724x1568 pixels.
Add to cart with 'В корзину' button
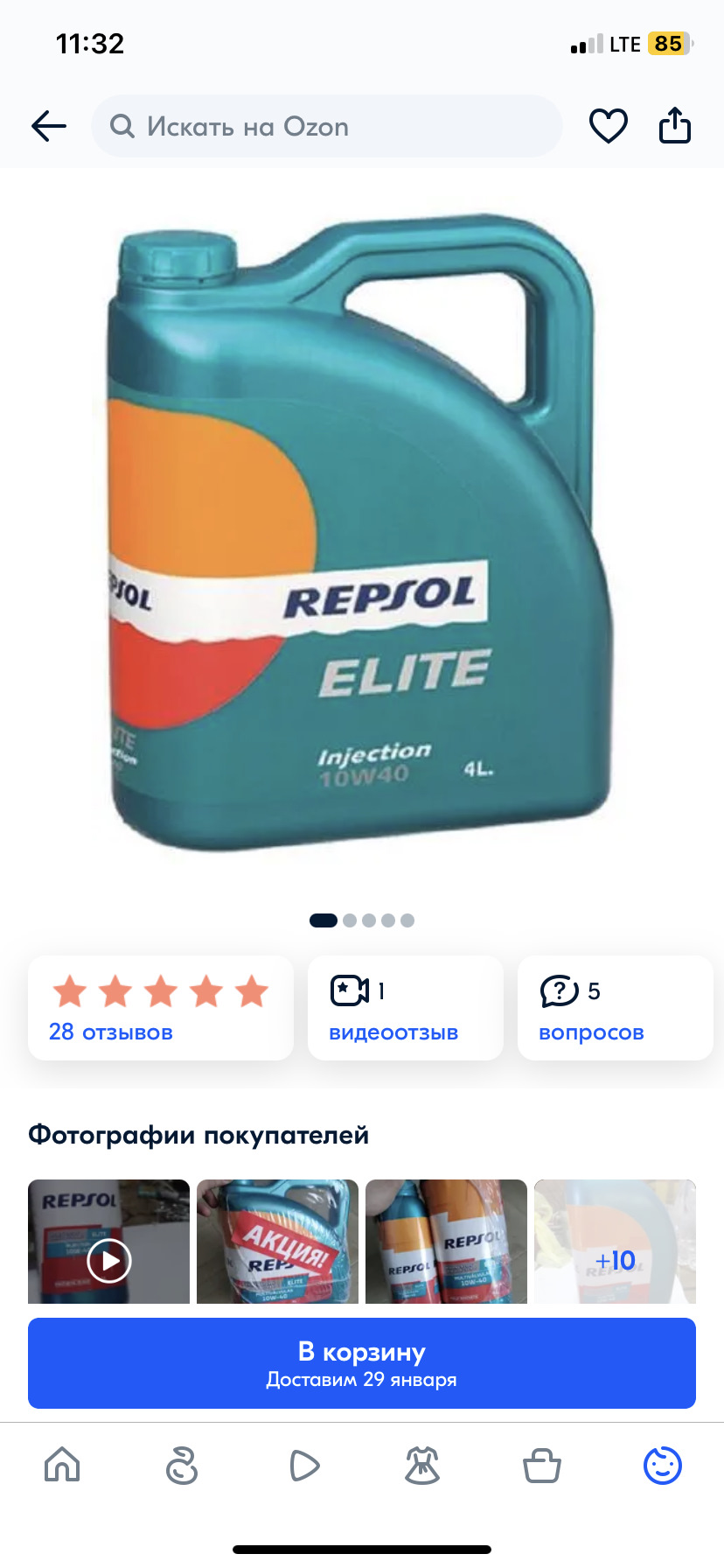point(362,1363)
